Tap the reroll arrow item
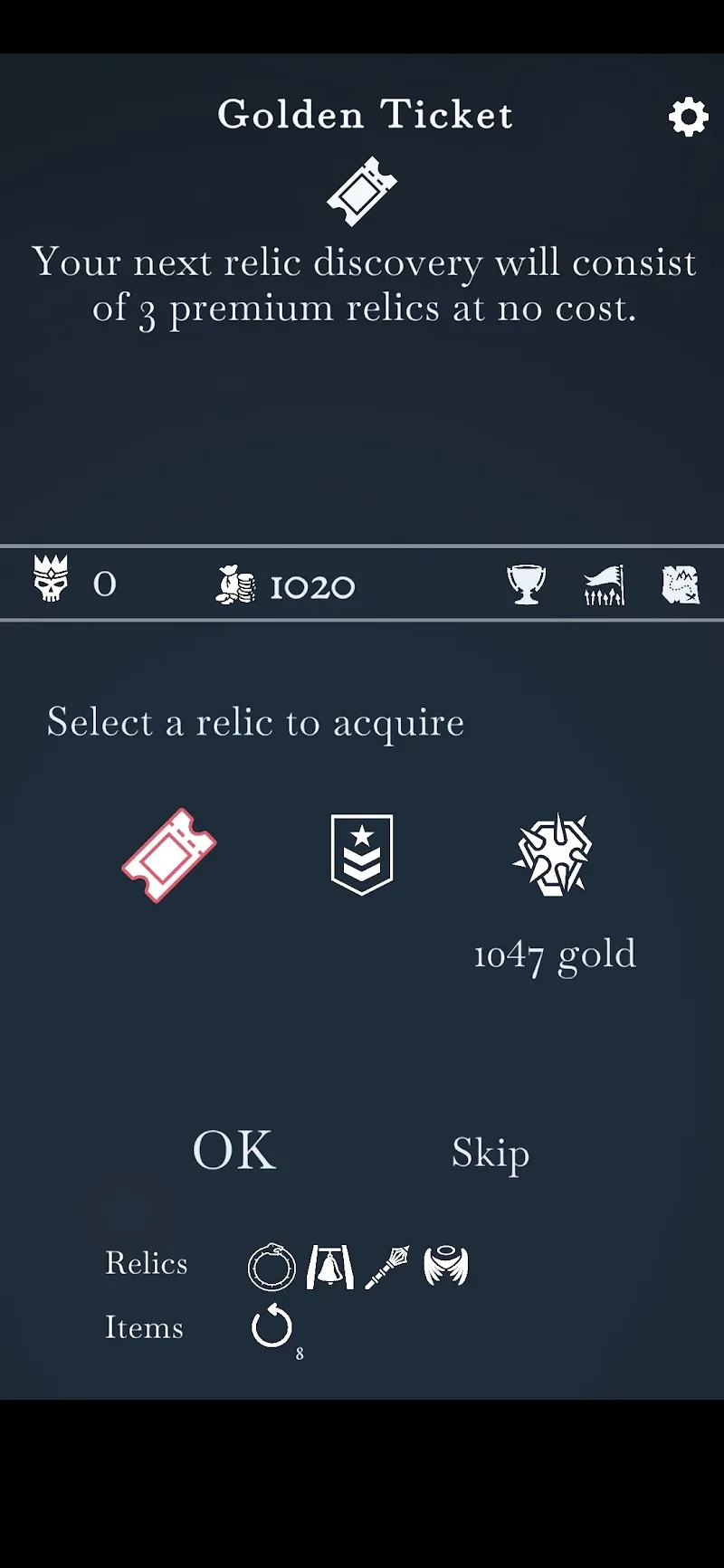Viewport: 724px width, 1568px height. click(271, 1327)
